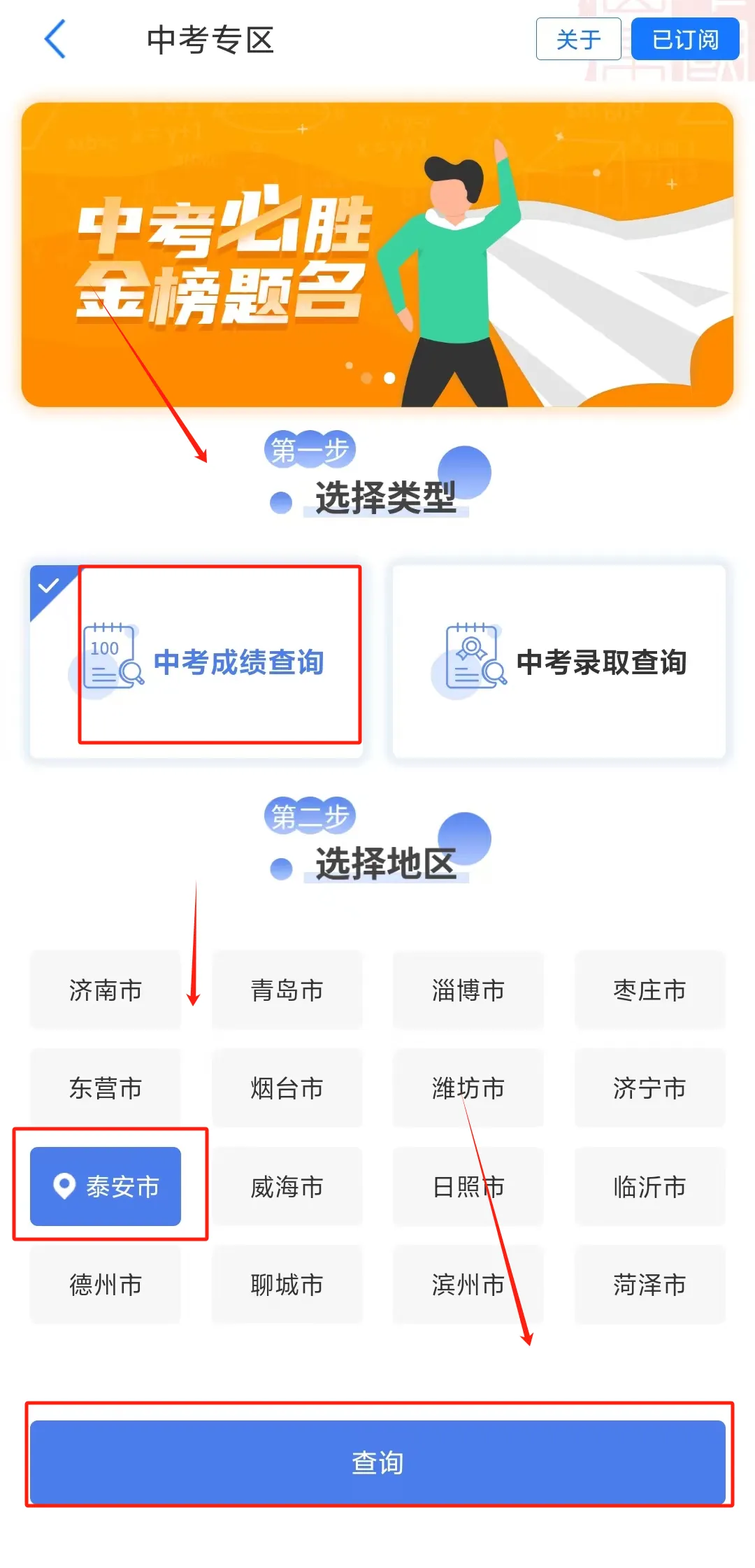
Task: Select 烟台市
Action: 287,1088
